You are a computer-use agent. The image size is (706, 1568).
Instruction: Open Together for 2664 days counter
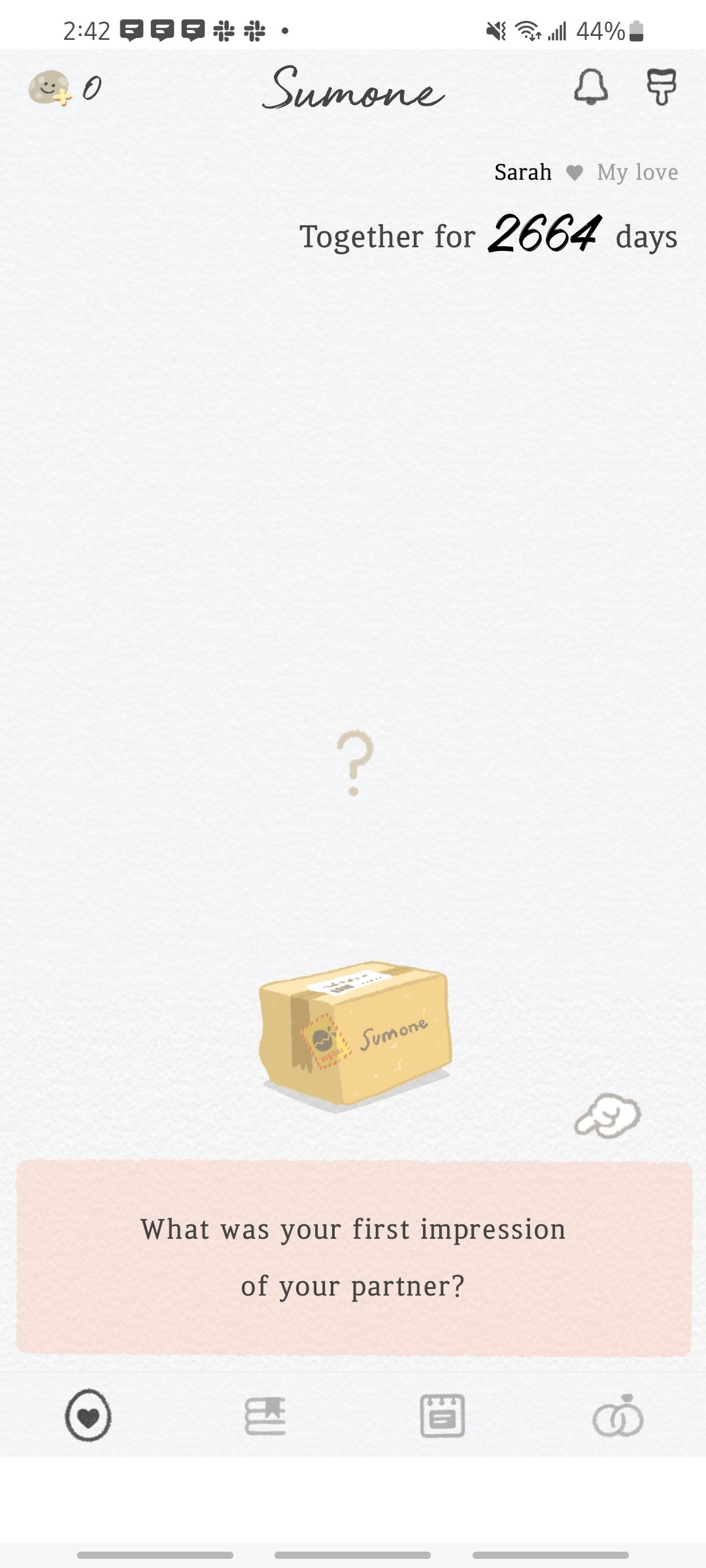point(488,235)
